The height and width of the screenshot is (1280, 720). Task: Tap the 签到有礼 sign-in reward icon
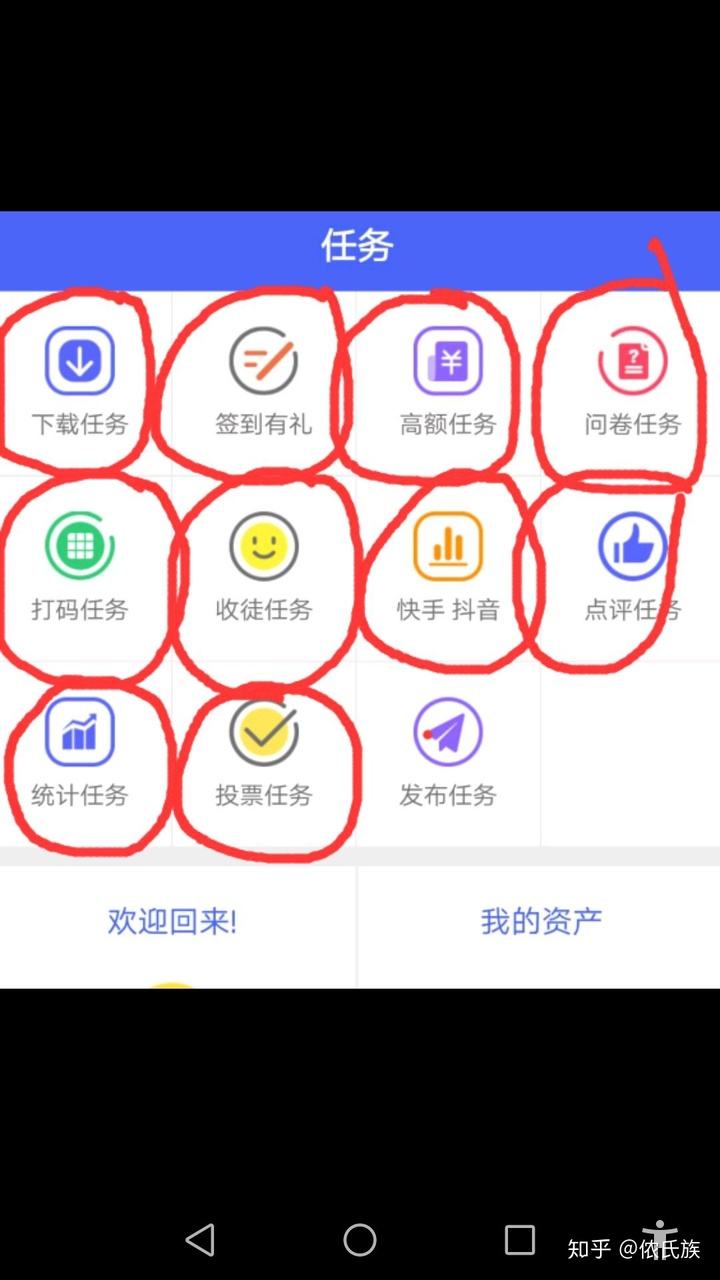(x=262, y=360)
